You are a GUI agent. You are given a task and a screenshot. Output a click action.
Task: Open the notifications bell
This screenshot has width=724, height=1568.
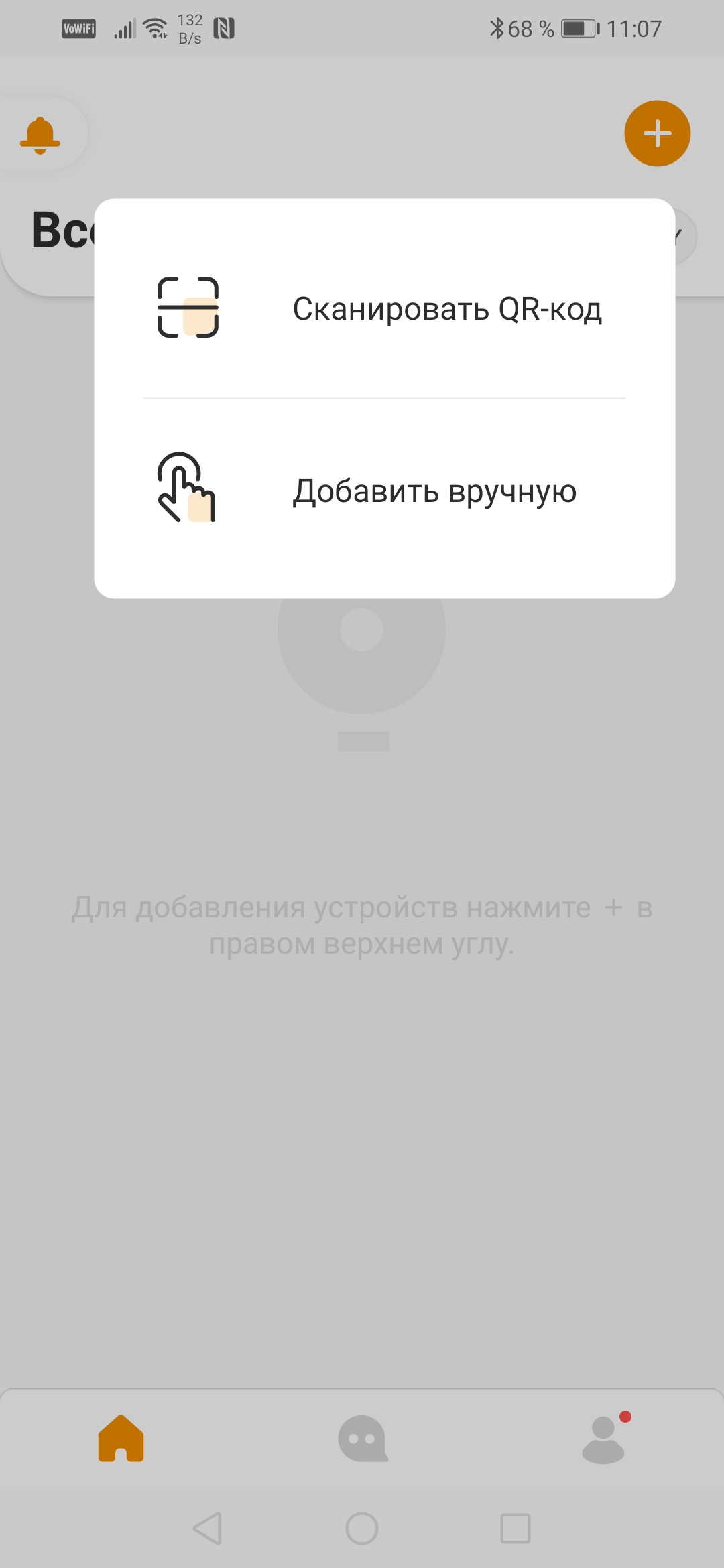pyautogui.click(x=40, y=135)
